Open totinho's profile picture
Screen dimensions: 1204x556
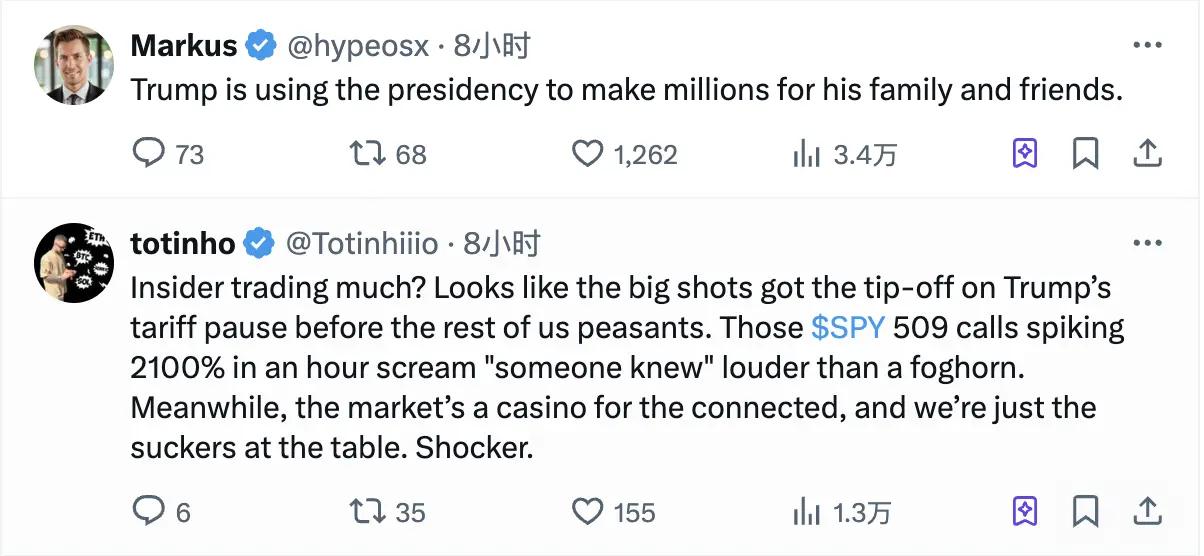coord(74,264)
